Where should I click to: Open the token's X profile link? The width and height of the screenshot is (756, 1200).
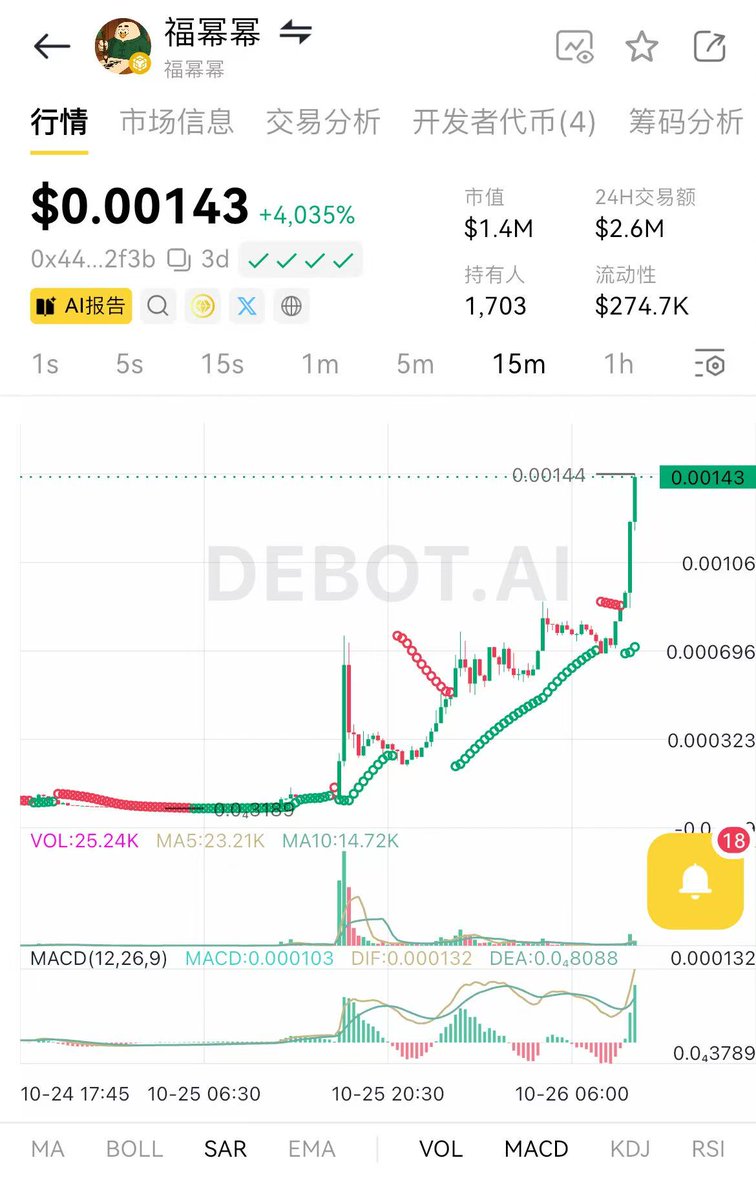pyautogui.click(x=247, y=306)
